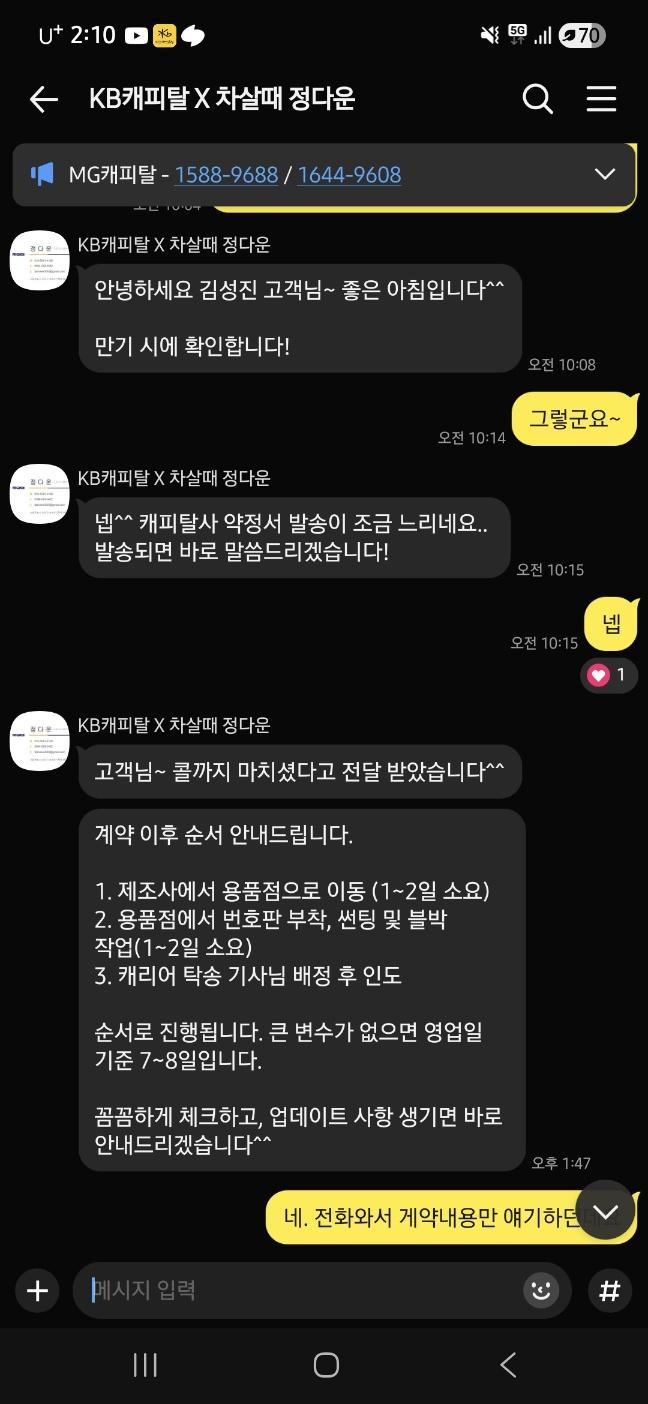This screenshot has width=648, height=1404.
Task: Jump to the latest message
Action: coord(605,1211)
